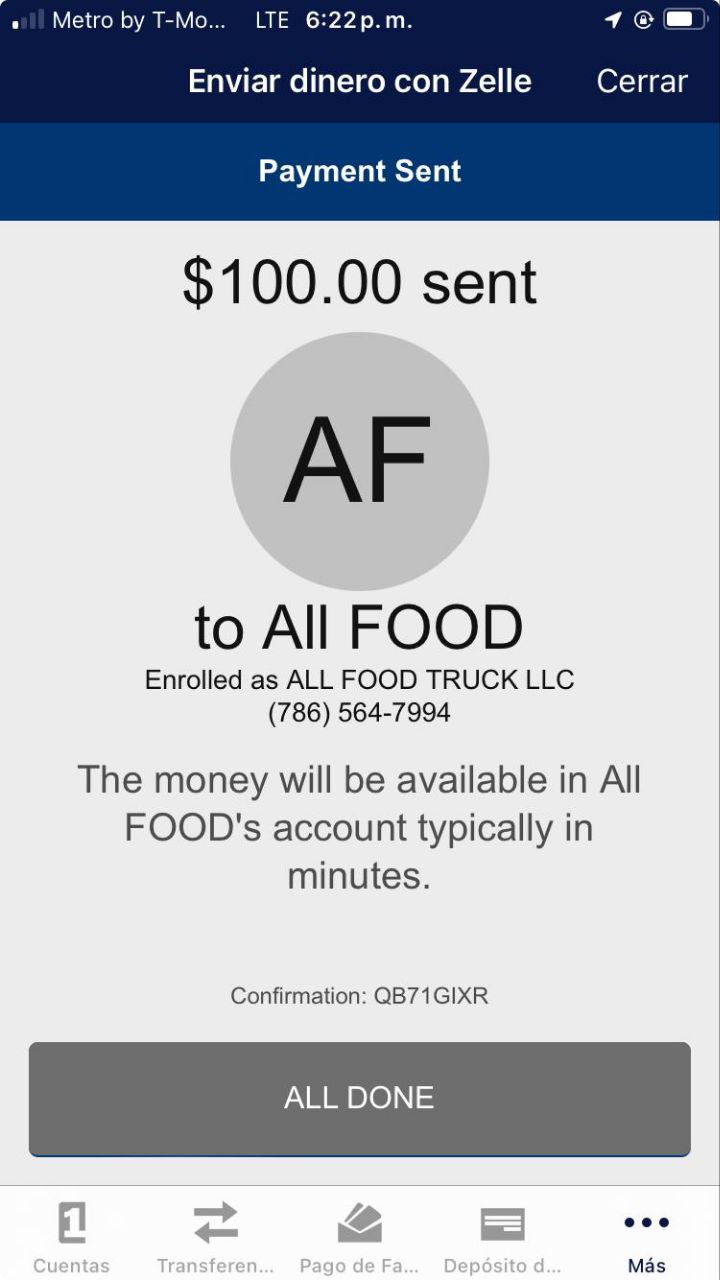This screenshot has height=1280, width=720.
Task: Go to the Pago de Facturas tab
Action: pos(359,1236)
